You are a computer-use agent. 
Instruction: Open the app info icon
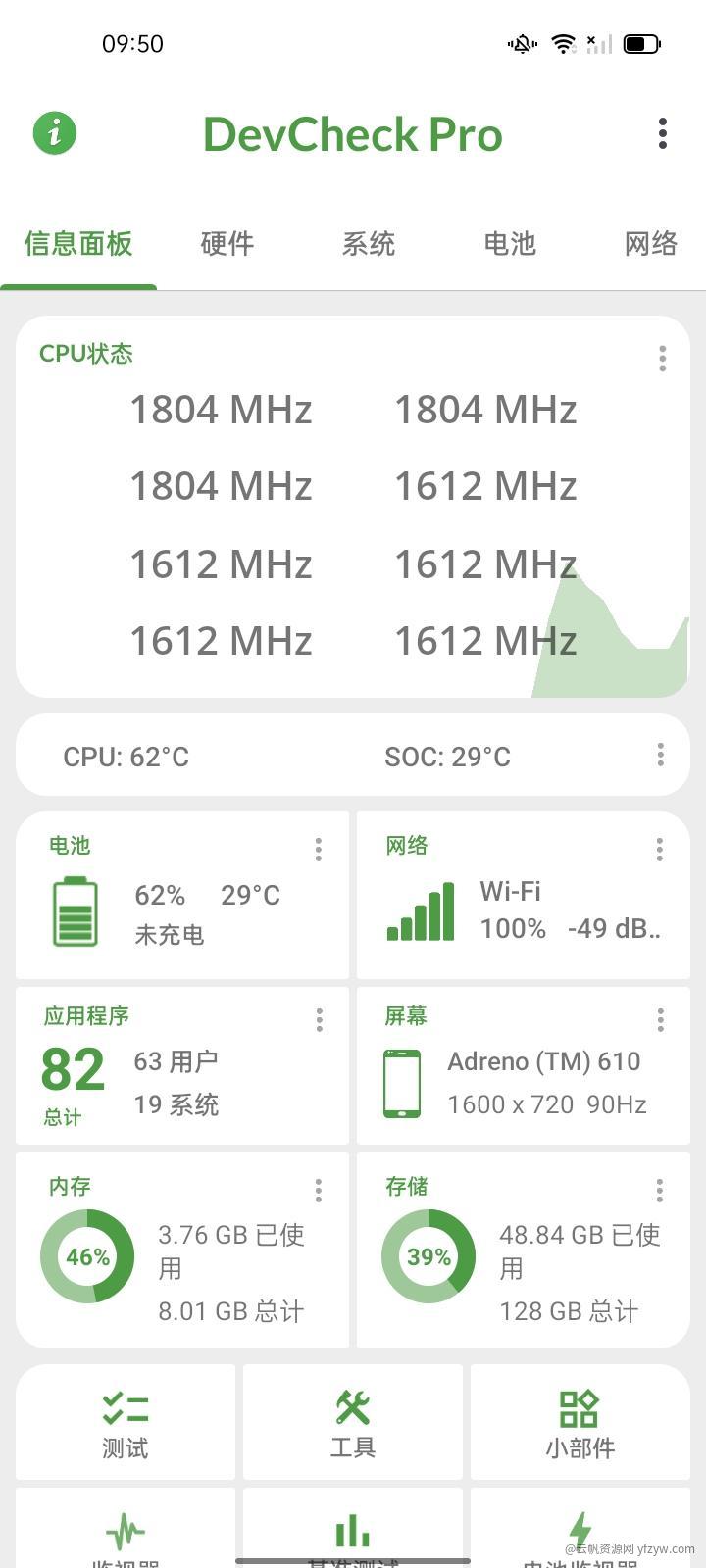(55, 133)
